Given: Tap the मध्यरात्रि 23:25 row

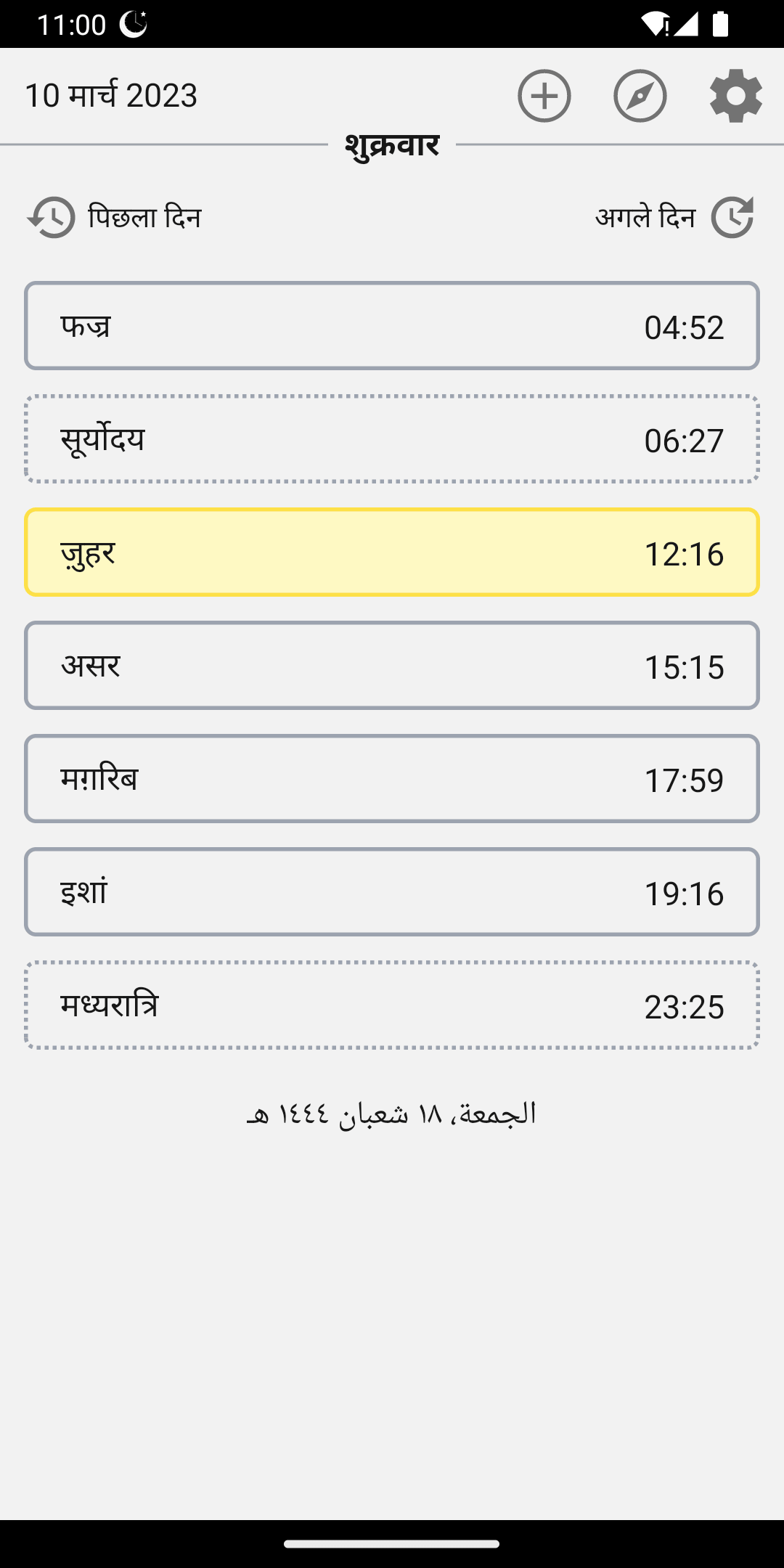Looking at the screenshot, I should coord(392,1005).
